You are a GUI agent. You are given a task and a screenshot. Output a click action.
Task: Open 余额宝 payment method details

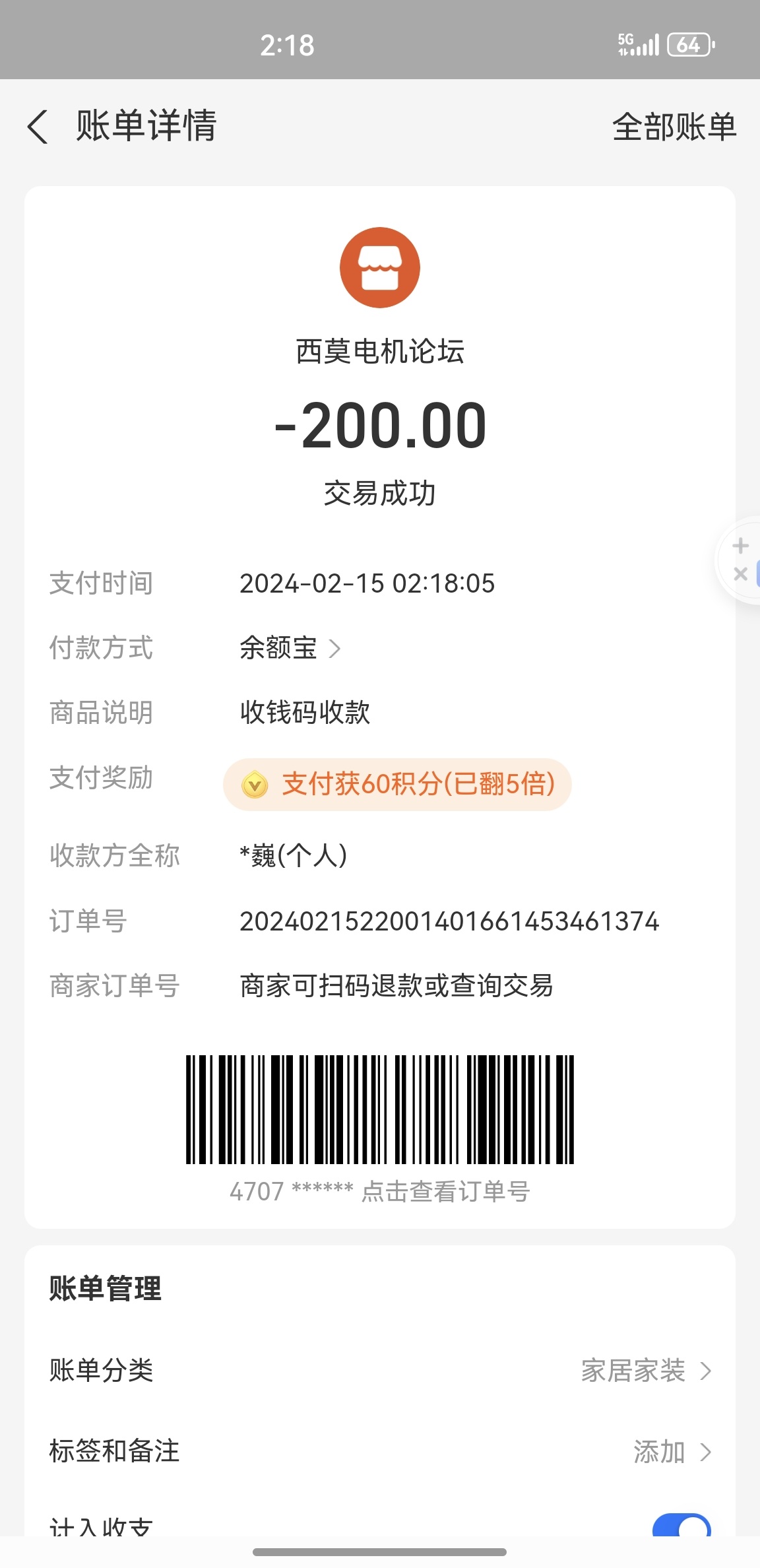click(290, 648)
